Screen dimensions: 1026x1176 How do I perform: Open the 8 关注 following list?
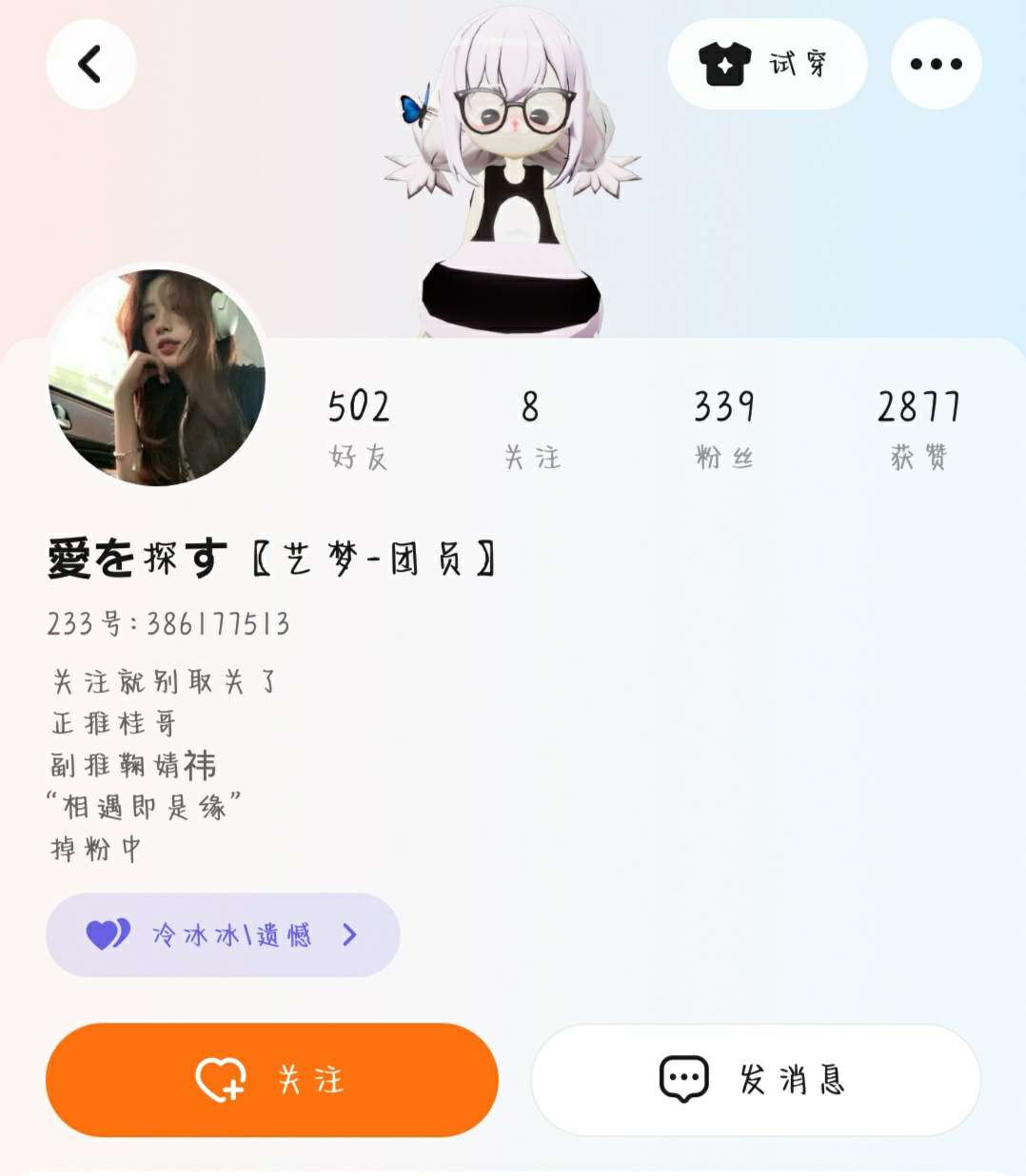pyautogui.click(x=531, y=429)
